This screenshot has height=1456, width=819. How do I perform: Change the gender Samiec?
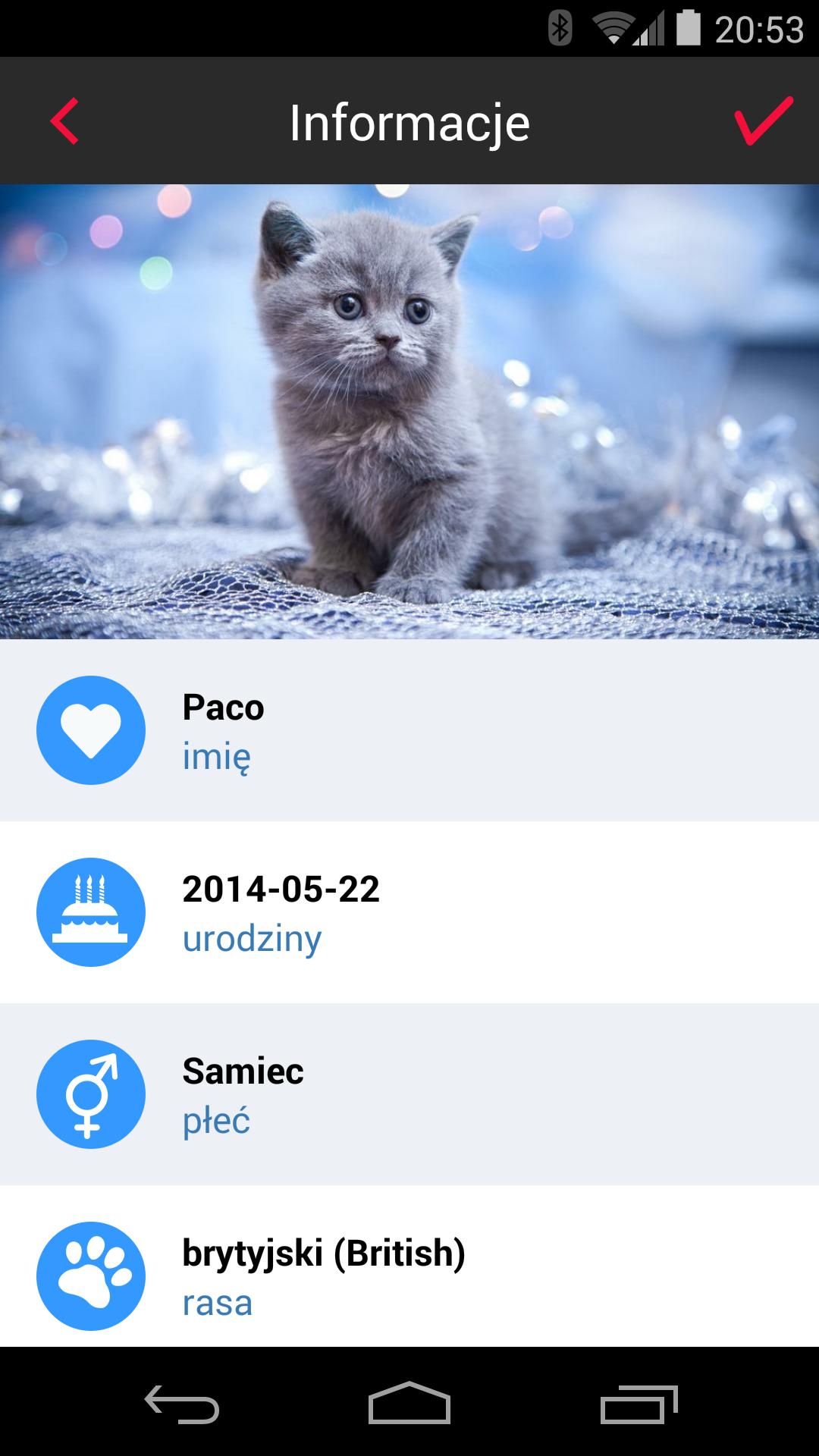point(409,1094)
